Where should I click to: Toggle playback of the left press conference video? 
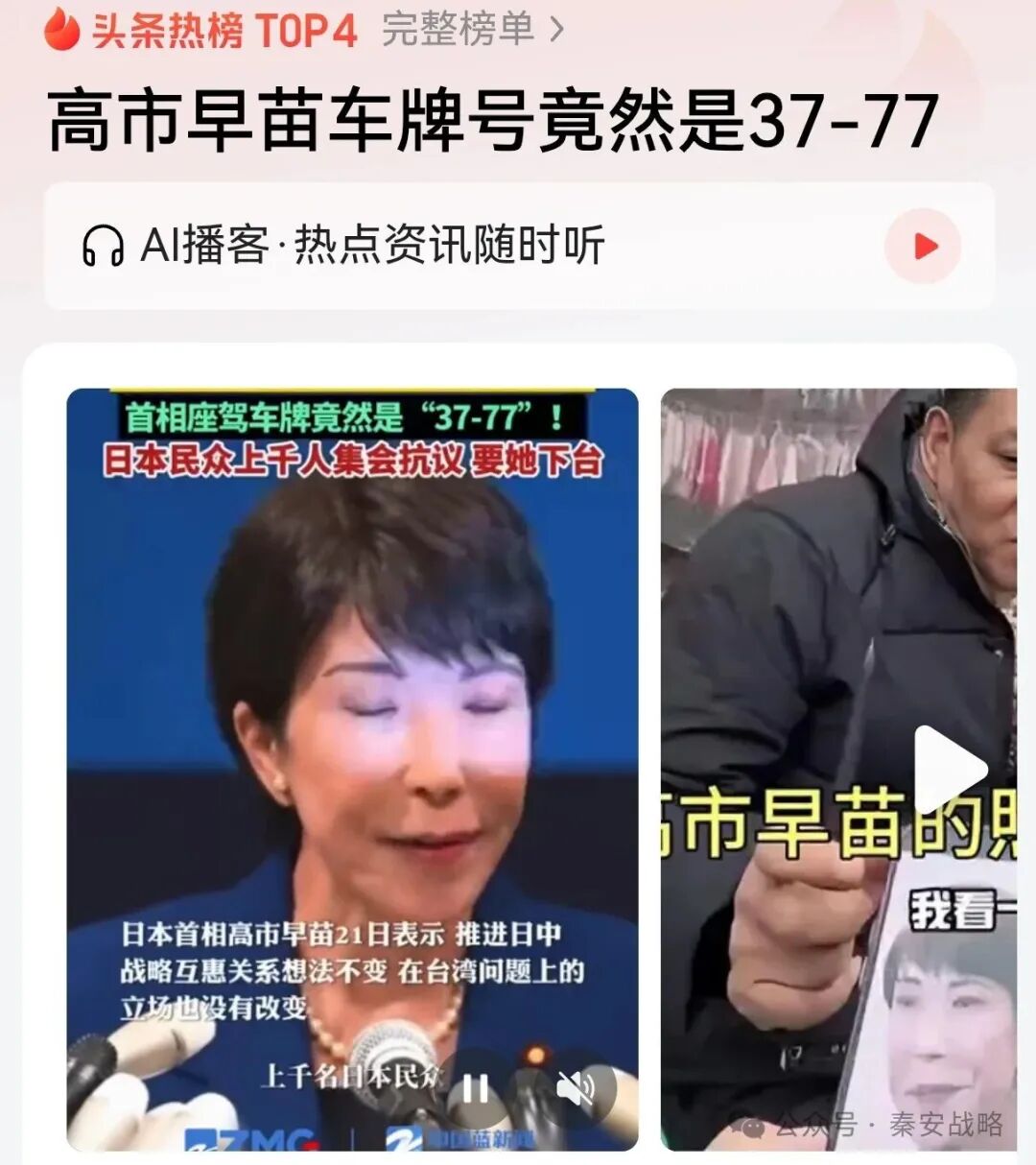pos(475,1089)
